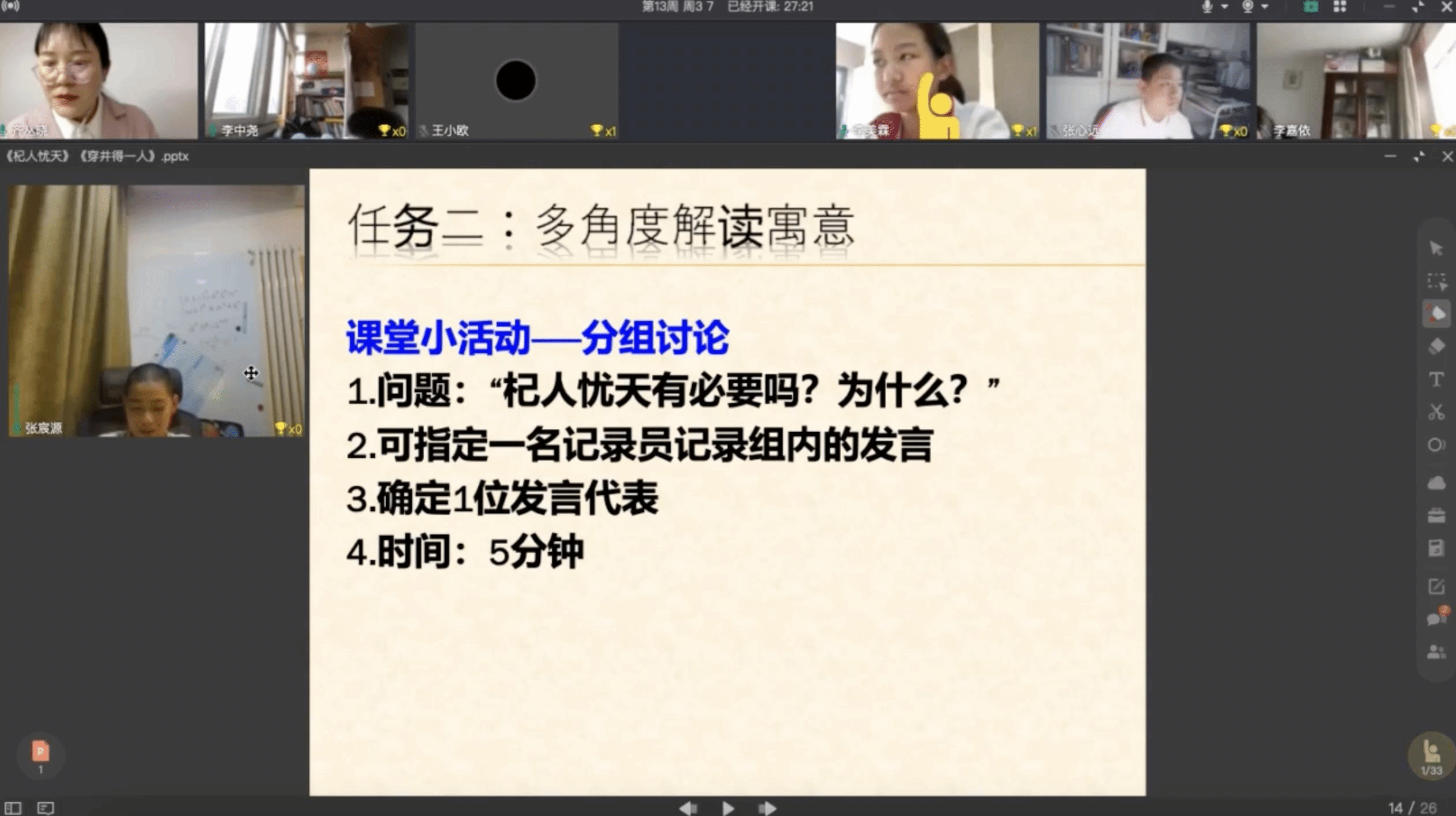Image resolution: width=1456 pixels, height=816 pixels.
Task: Open the cloud drive
Action: point(1436,482)
